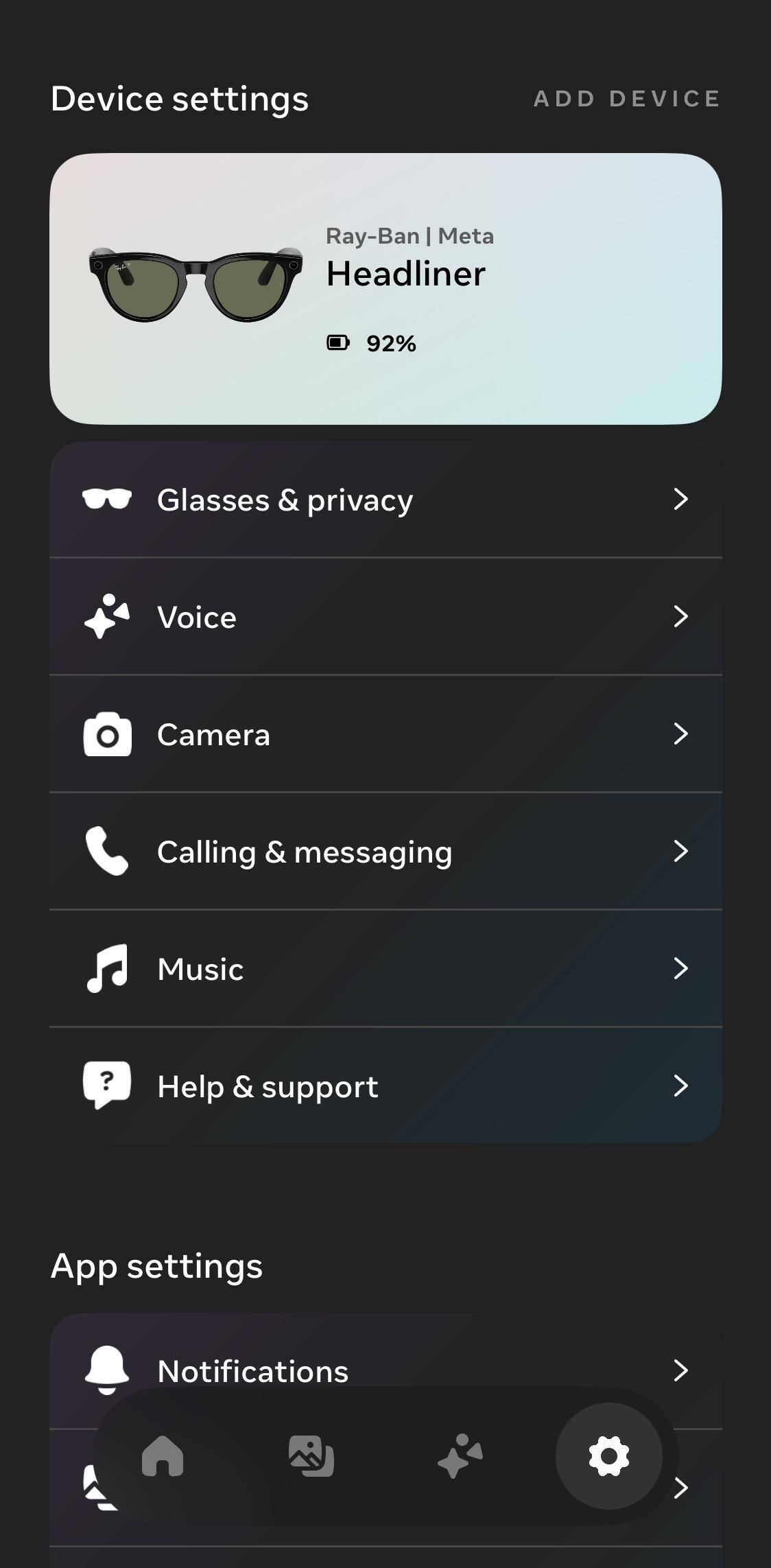Viewport: 771px width, 1568px height.
Task: Open Music settings
Action: pos(385,969)
